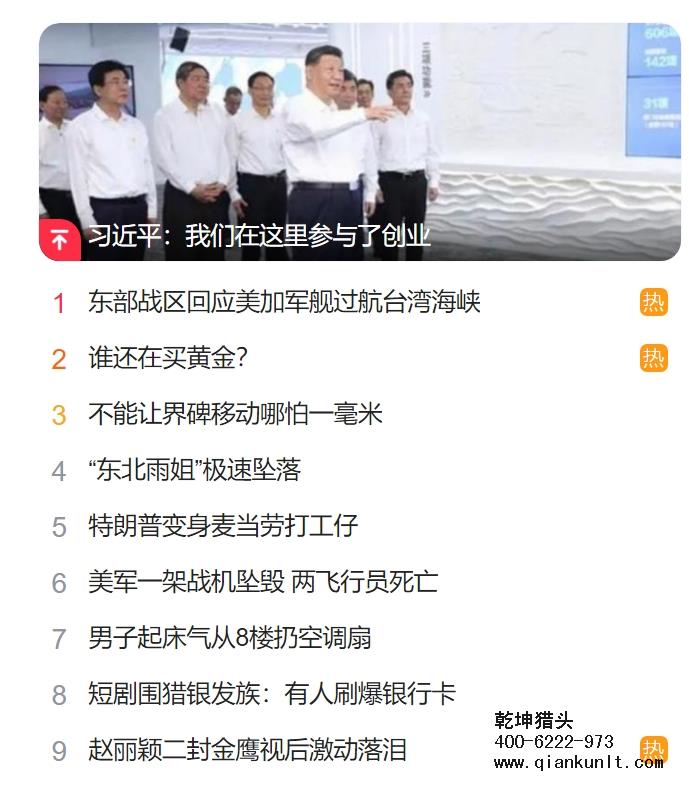Open the 东北雨姐 极速坠落 topic

pyautogui.click(x=194, y=470)
